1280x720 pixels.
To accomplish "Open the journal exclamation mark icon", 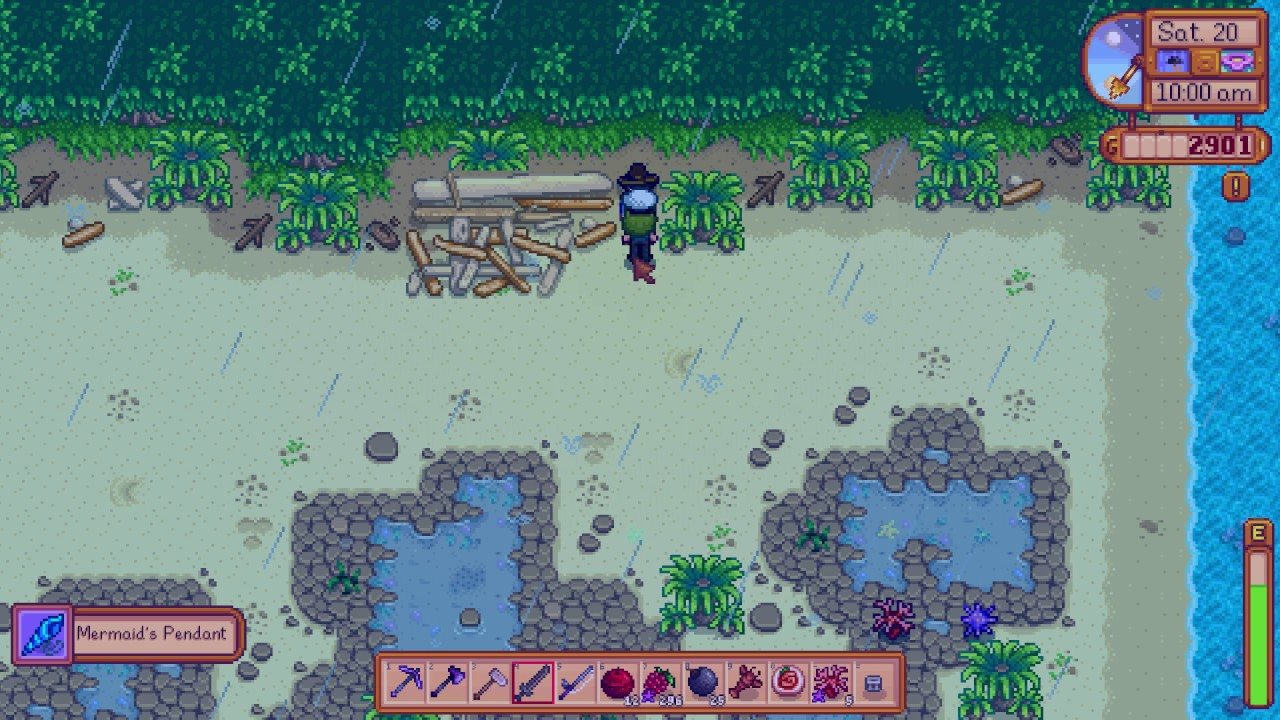I will click(x=1237, y=186).
